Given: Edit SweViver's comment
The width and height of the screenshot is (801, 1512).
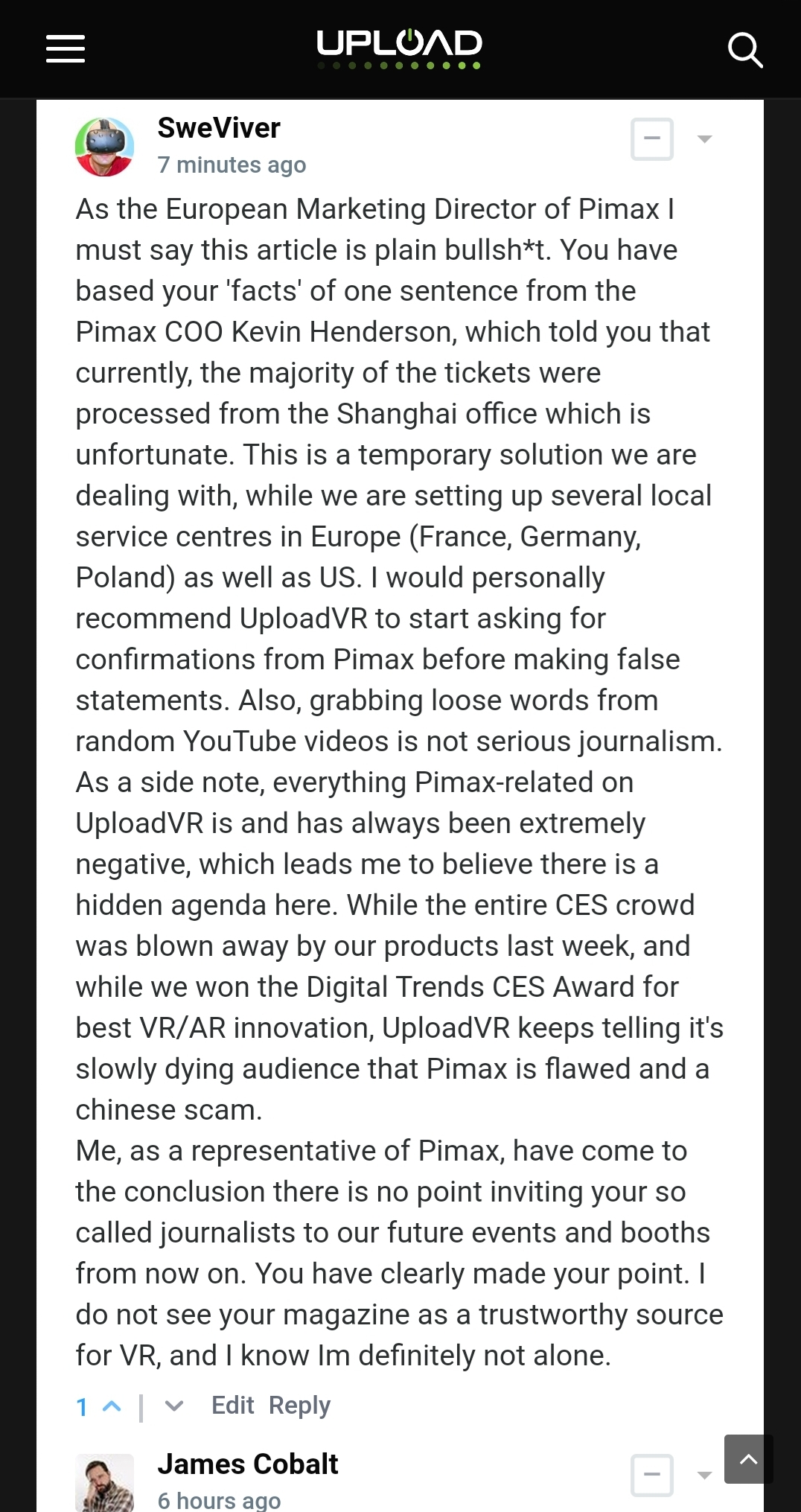Looking at the screenshot, I should (x=233, y=1406).
